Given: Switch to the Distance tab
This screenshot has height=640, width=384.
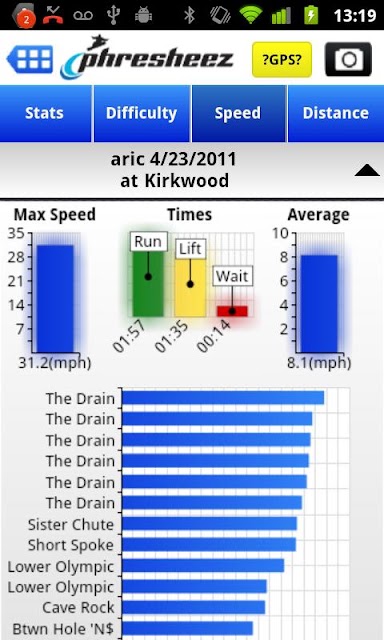Looking at the screenshot, I should pyautogui.click(x=336, y=113).
